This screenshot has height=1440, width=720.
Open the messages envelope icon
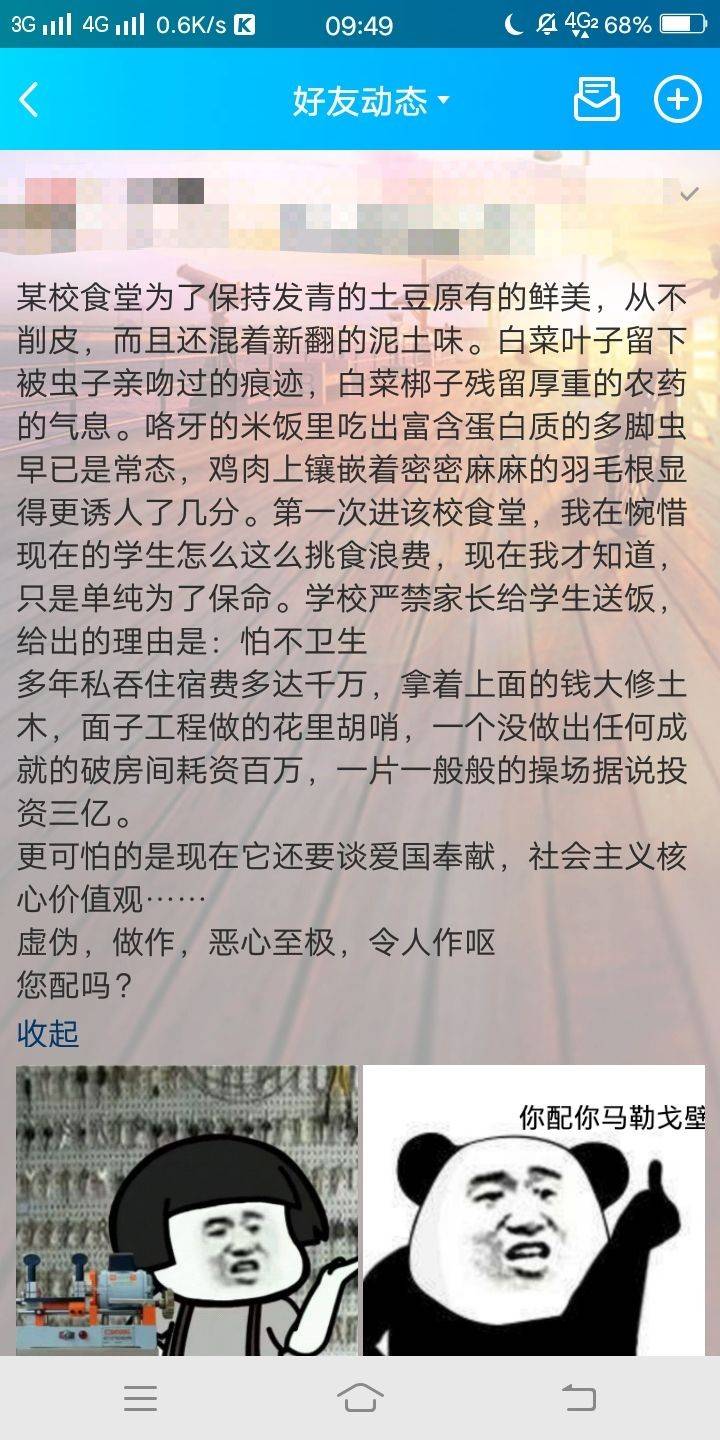coord(596,100)
